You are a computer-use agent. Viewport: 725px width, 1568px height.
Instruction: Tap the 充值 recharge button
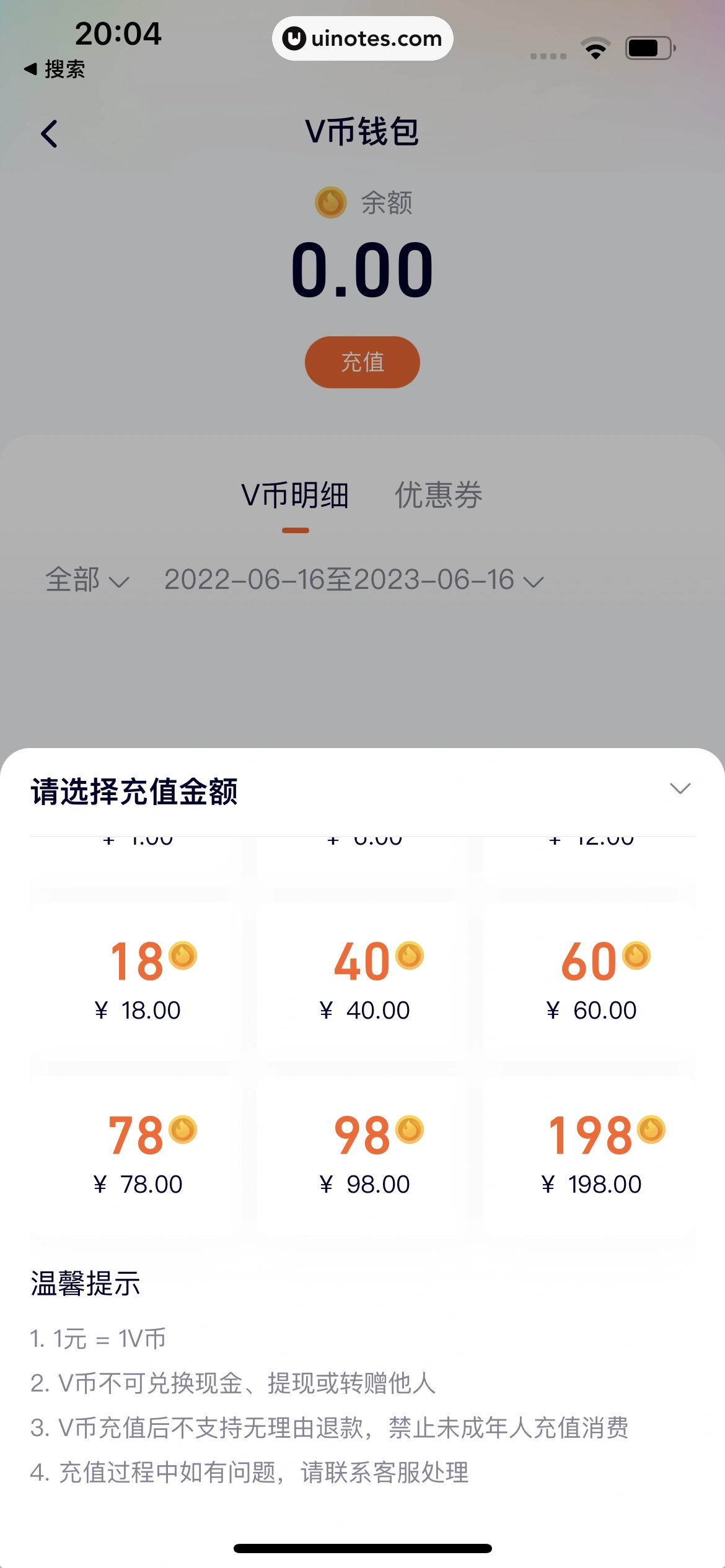pyautogui.click(x=362, y=362)
